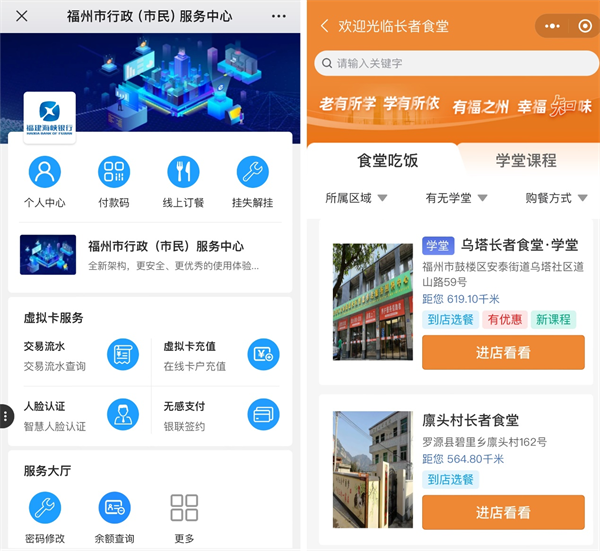
Task: Open 密码修改 in 服务大厅
Action: coord(44,516)
